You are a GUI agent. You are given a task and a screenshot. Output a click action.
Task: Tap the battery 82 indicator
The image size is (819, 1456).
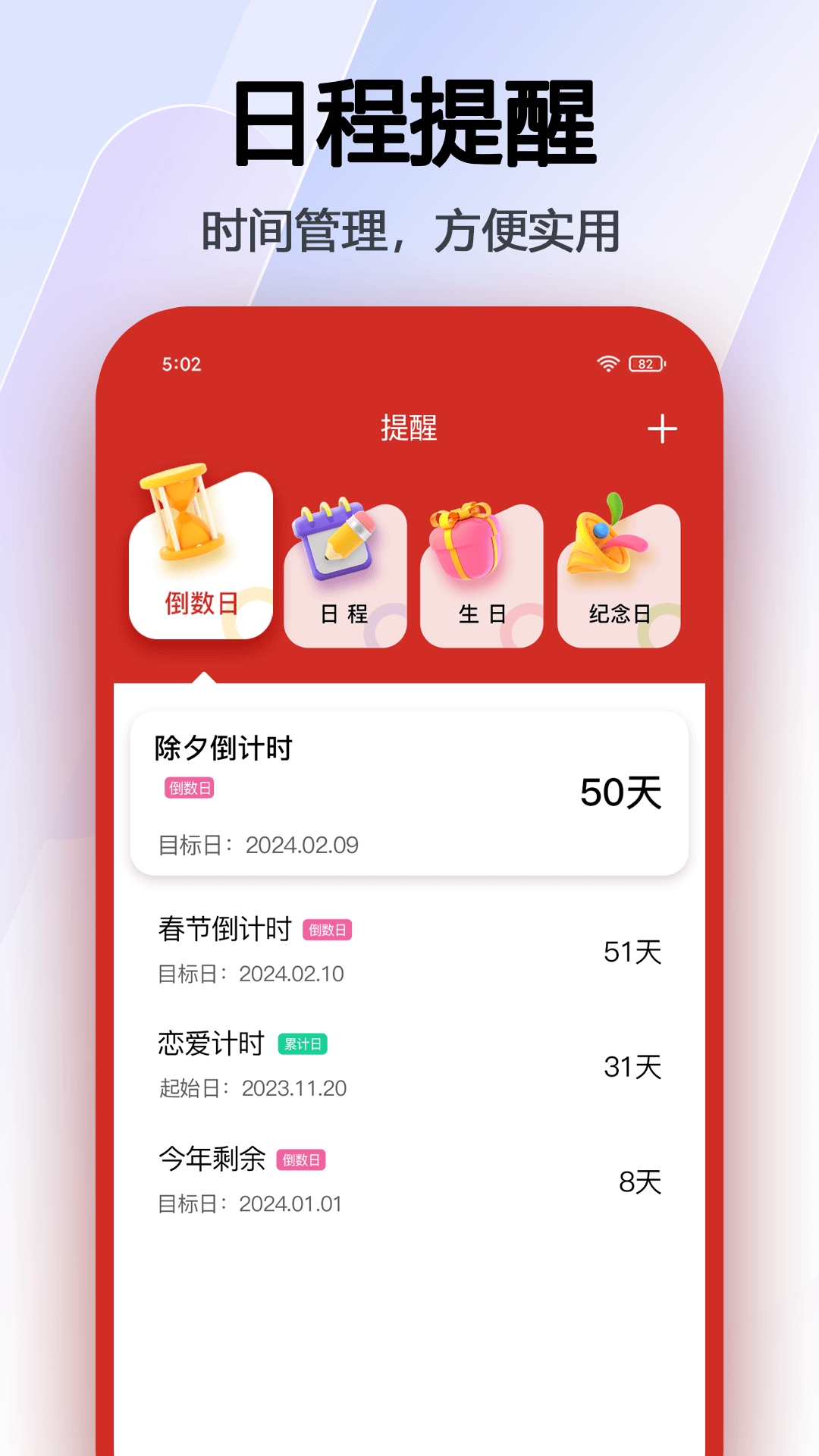[645, 364]
